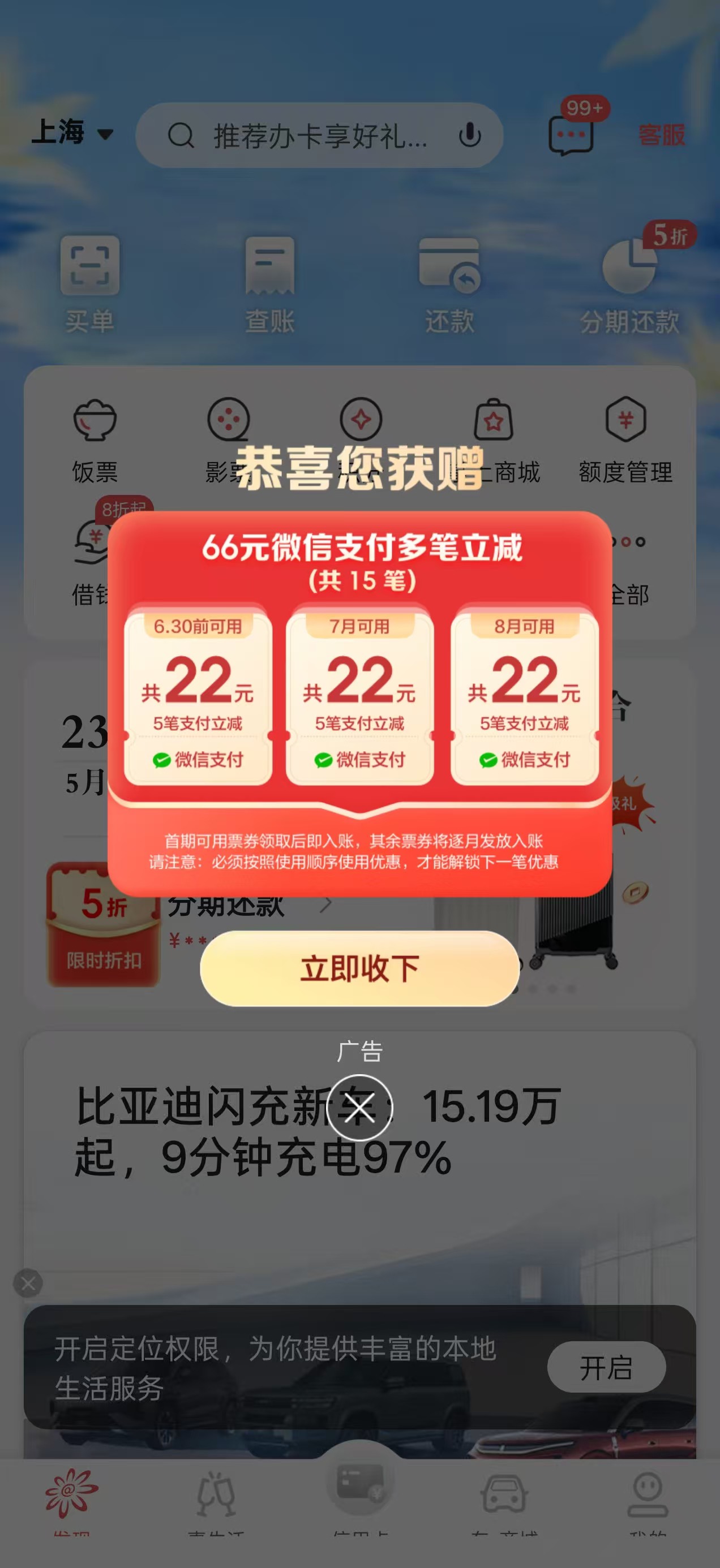This screenshot has width=720, height=1568.
Task: Open 查账 bill inquiry
Action: (270, 285)
